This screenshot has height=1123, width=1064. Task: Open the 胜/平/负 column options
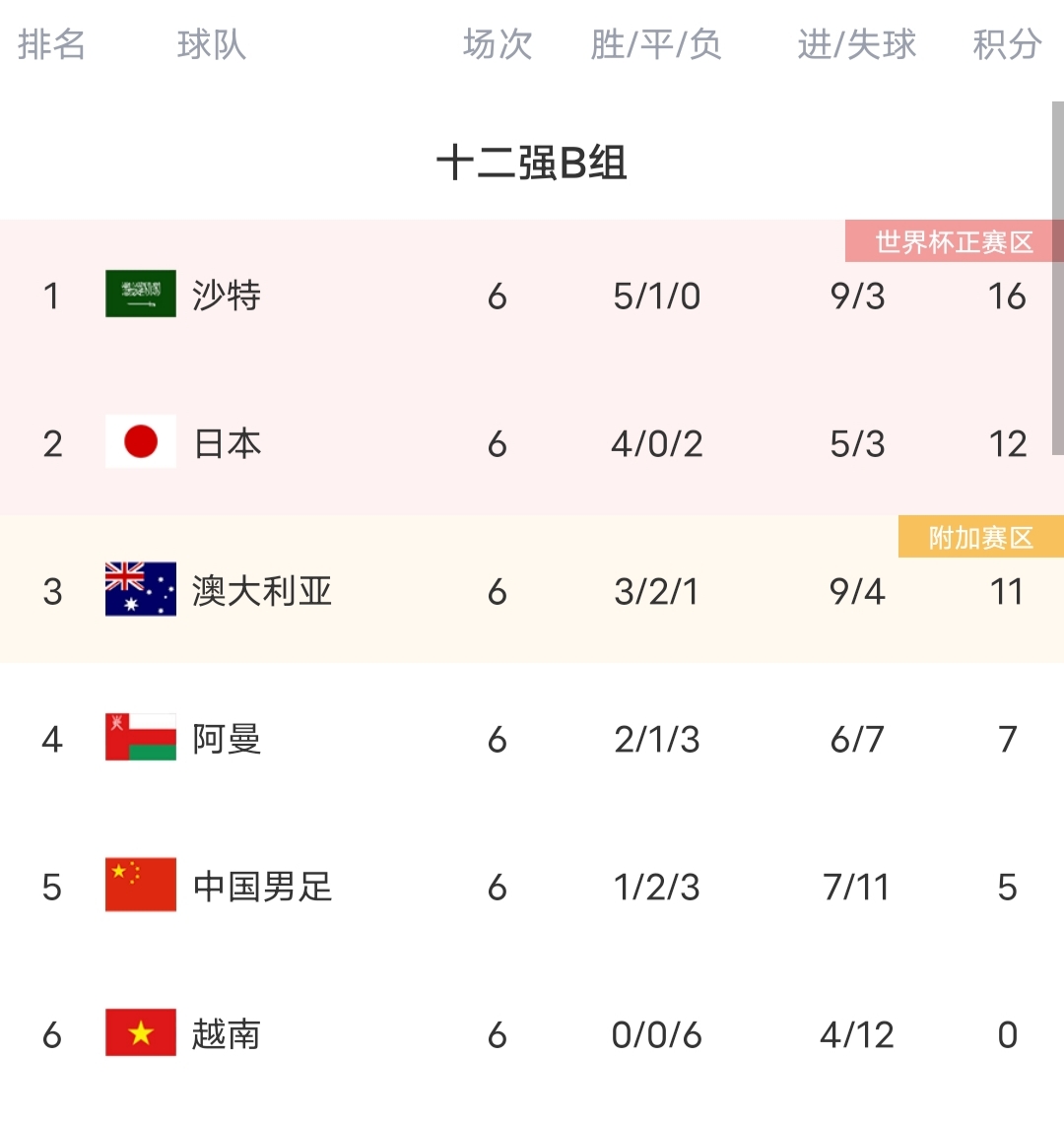657,44
